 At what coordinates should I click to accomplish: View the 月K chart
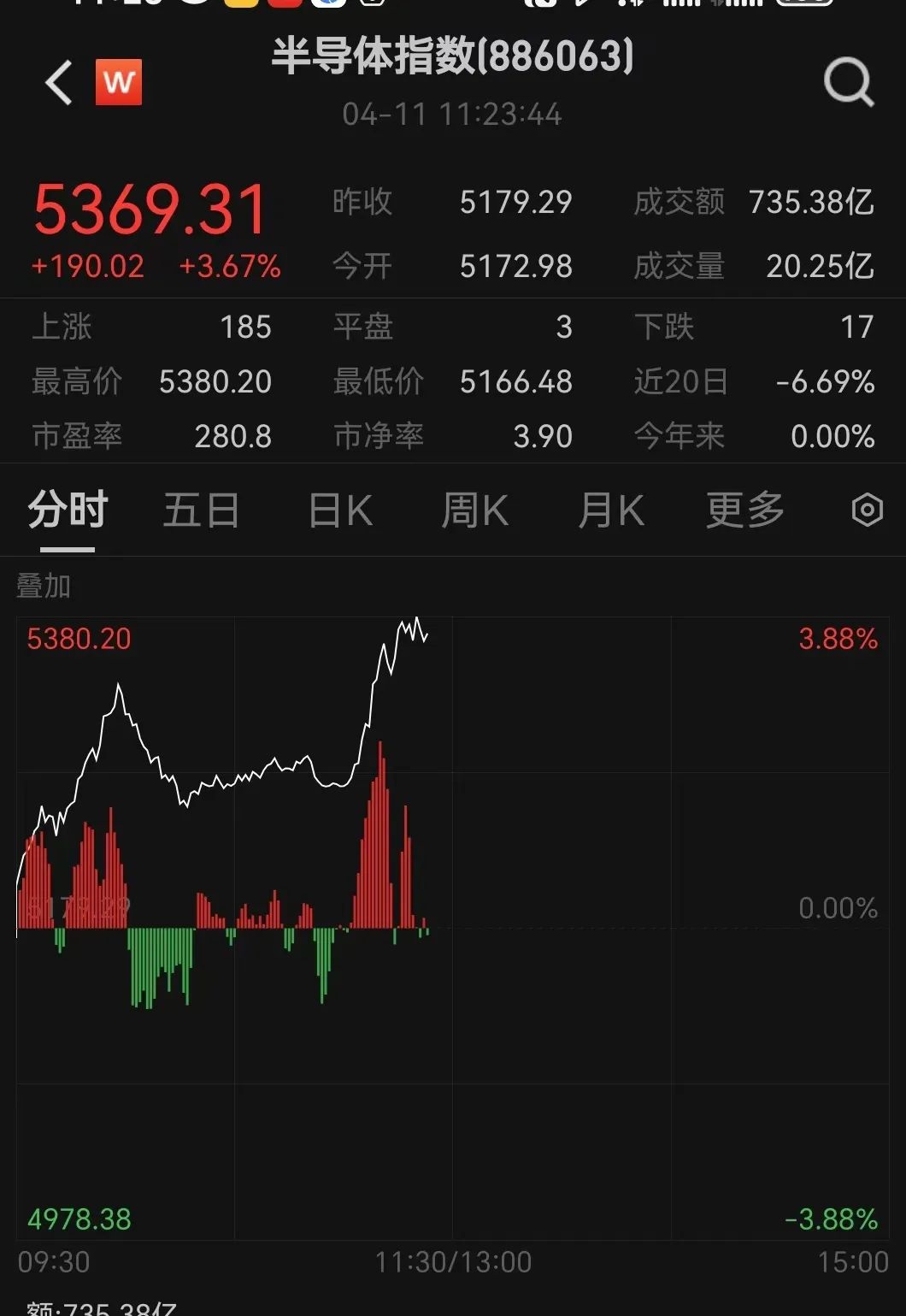coord(610,510)
